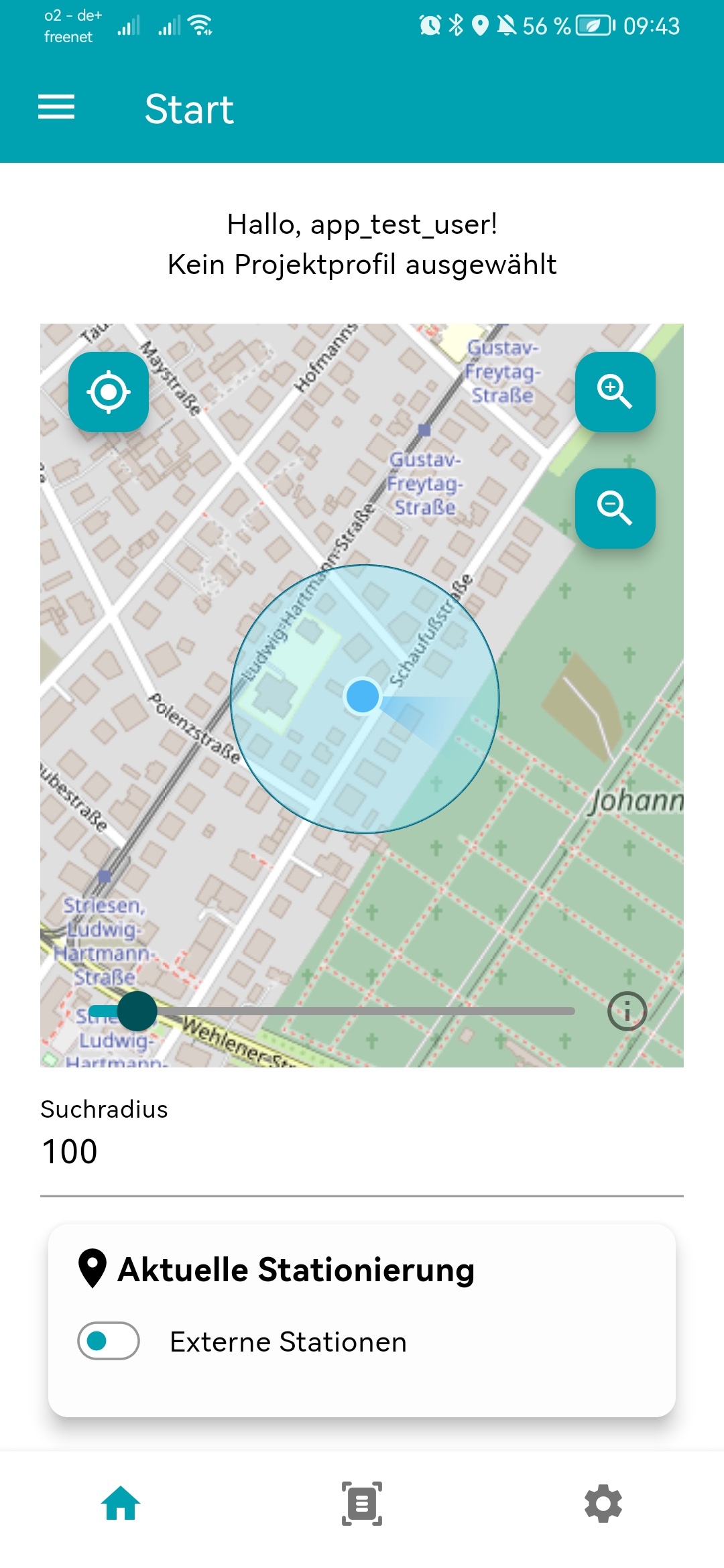Center map on my current location

(x=109, y=392)
